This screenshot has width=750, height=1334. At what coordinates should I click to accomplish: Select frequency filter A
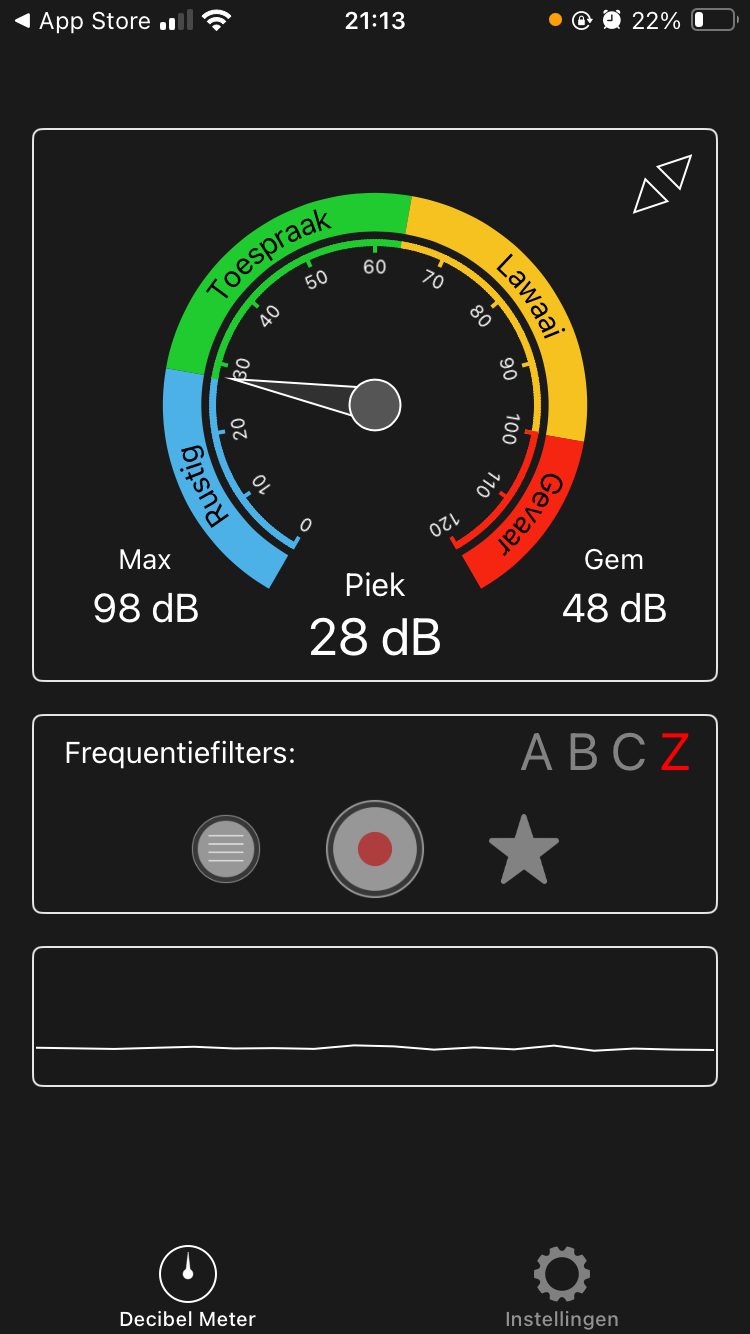537,753
